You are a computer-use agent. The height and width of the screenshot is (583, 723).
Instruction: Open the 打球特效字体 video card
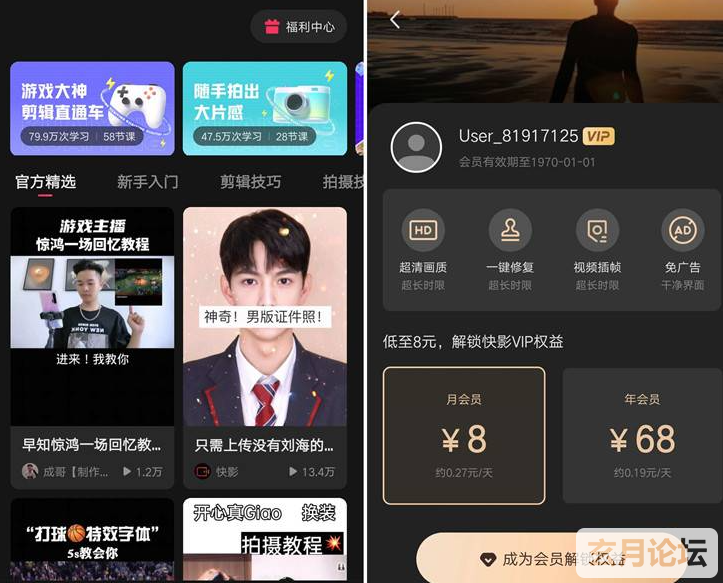pyautogui.click(x=92, y=540)
